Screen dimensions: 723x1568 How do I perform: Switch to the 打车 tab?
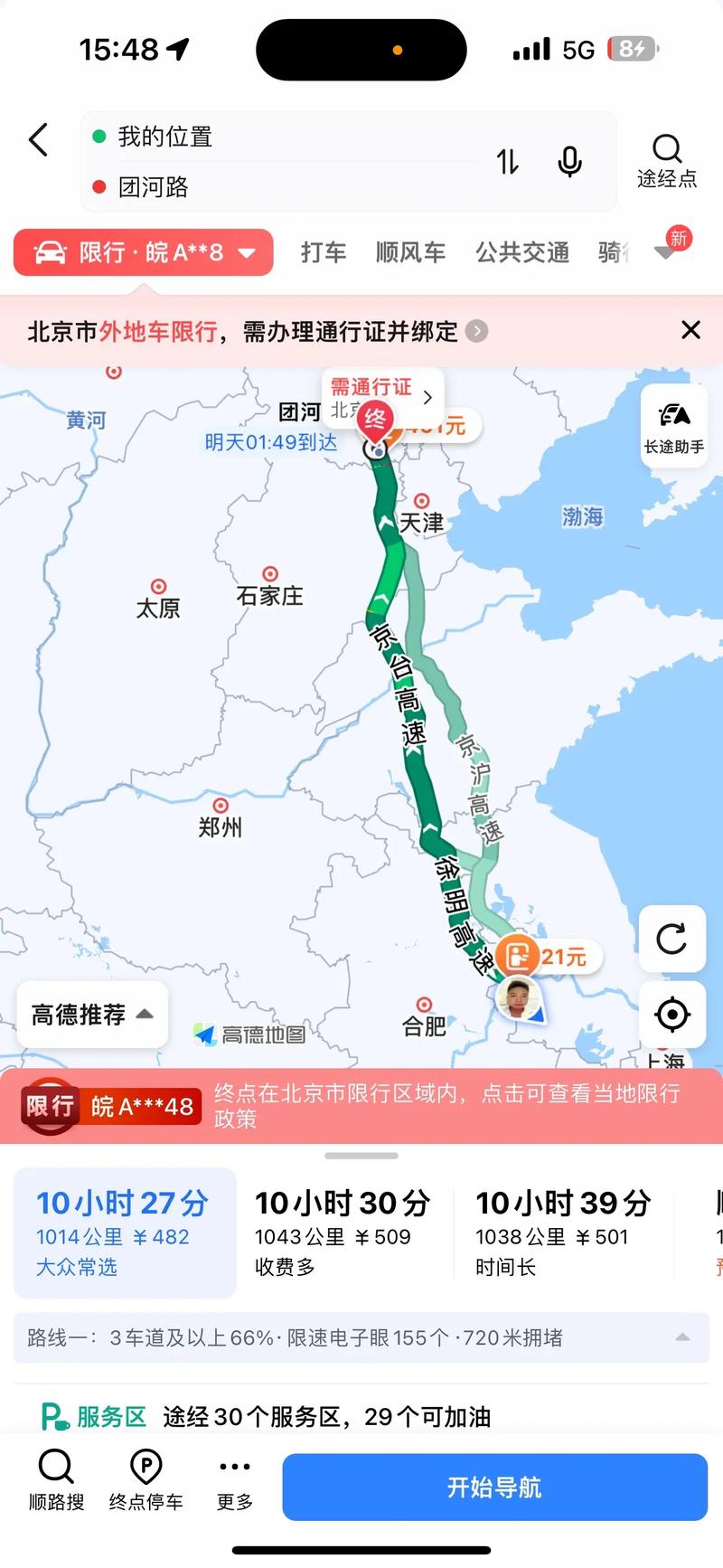coord(323,252)
